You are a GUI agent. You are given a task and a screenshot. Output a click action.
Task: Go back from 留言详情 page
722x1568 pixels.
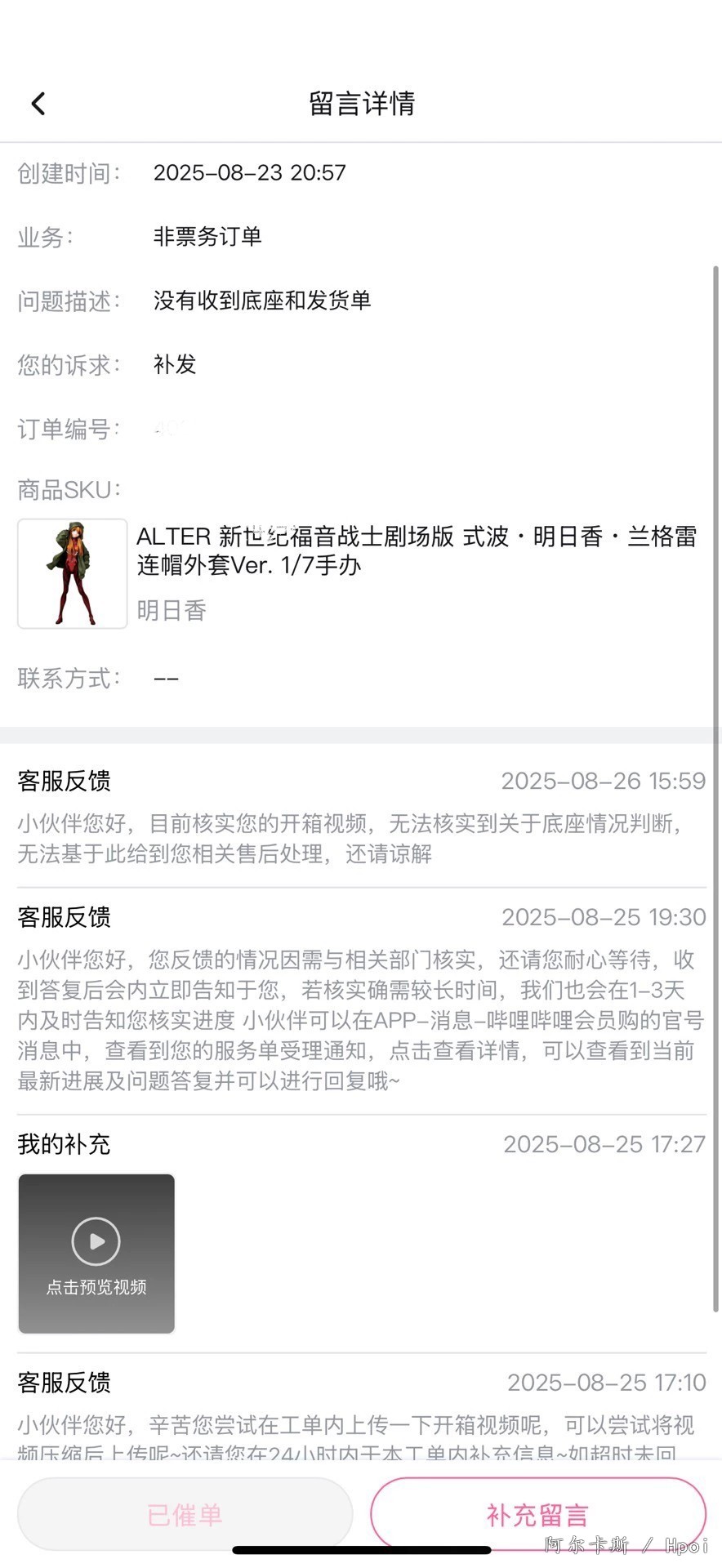[38, 104]
